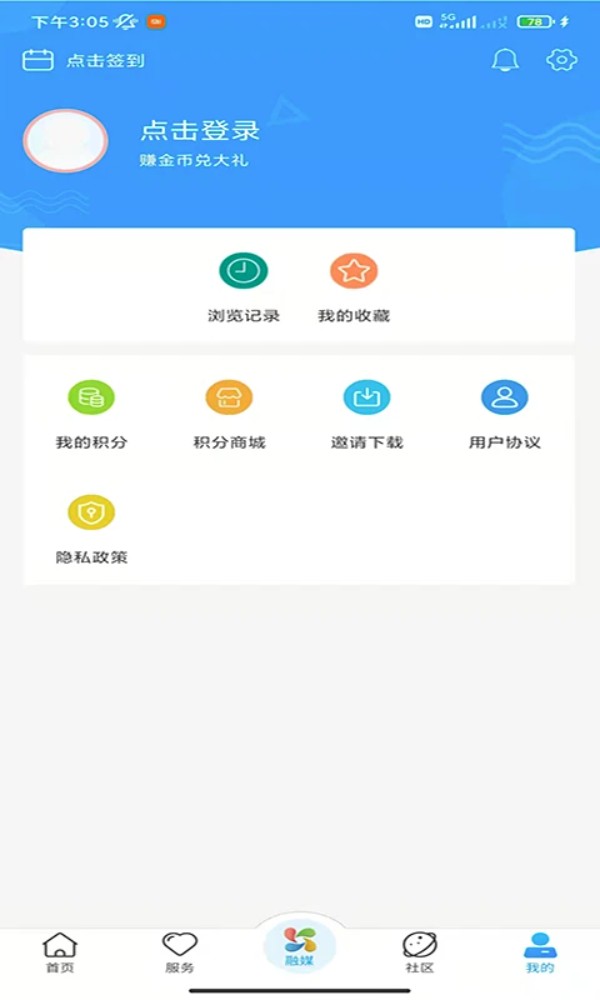Open the 融媒 center tab
The height and width of the screenshot is (1000, 600).
[300, 946]
